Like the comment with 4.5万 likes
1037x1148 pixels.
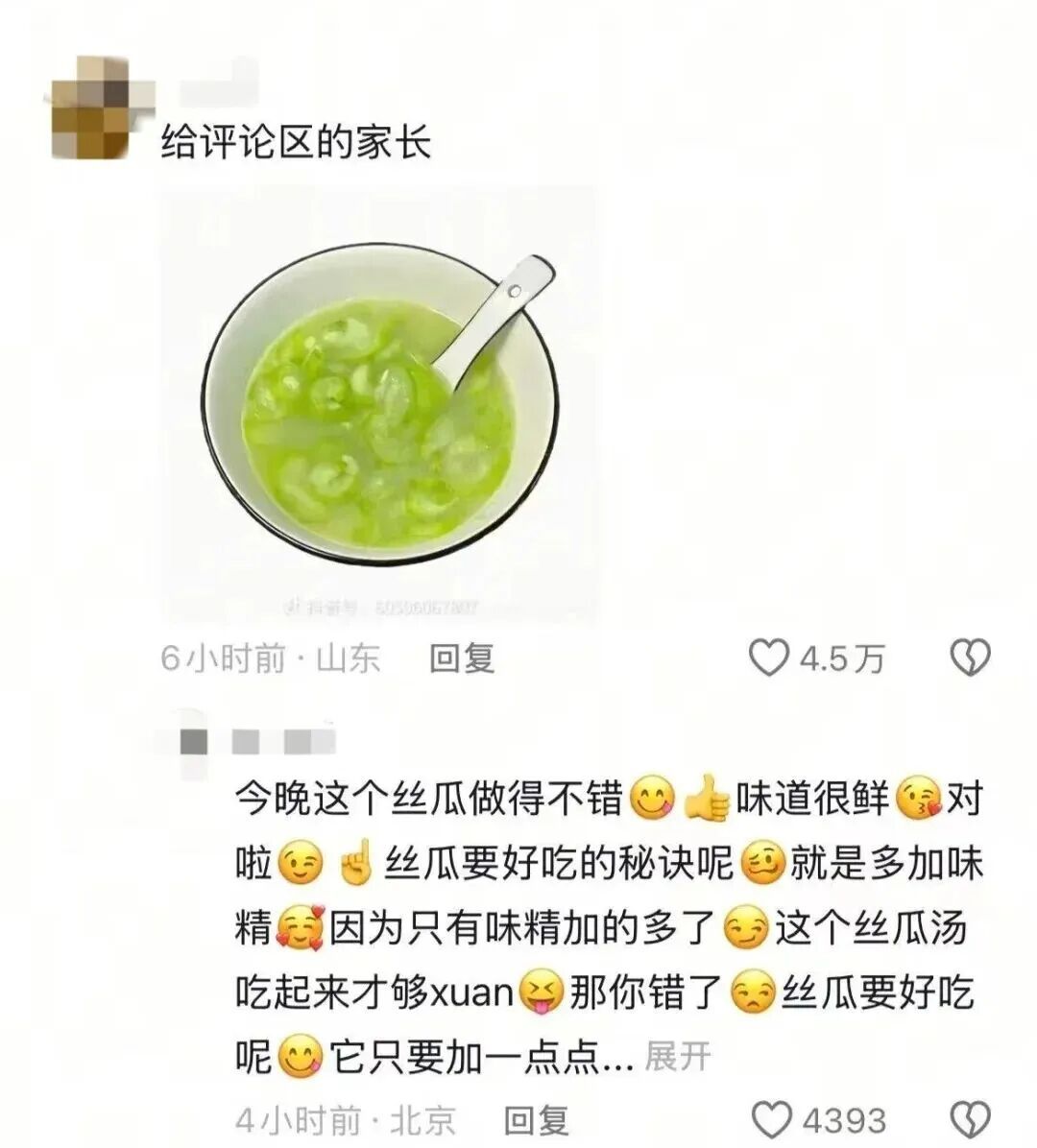click(768, 658)
